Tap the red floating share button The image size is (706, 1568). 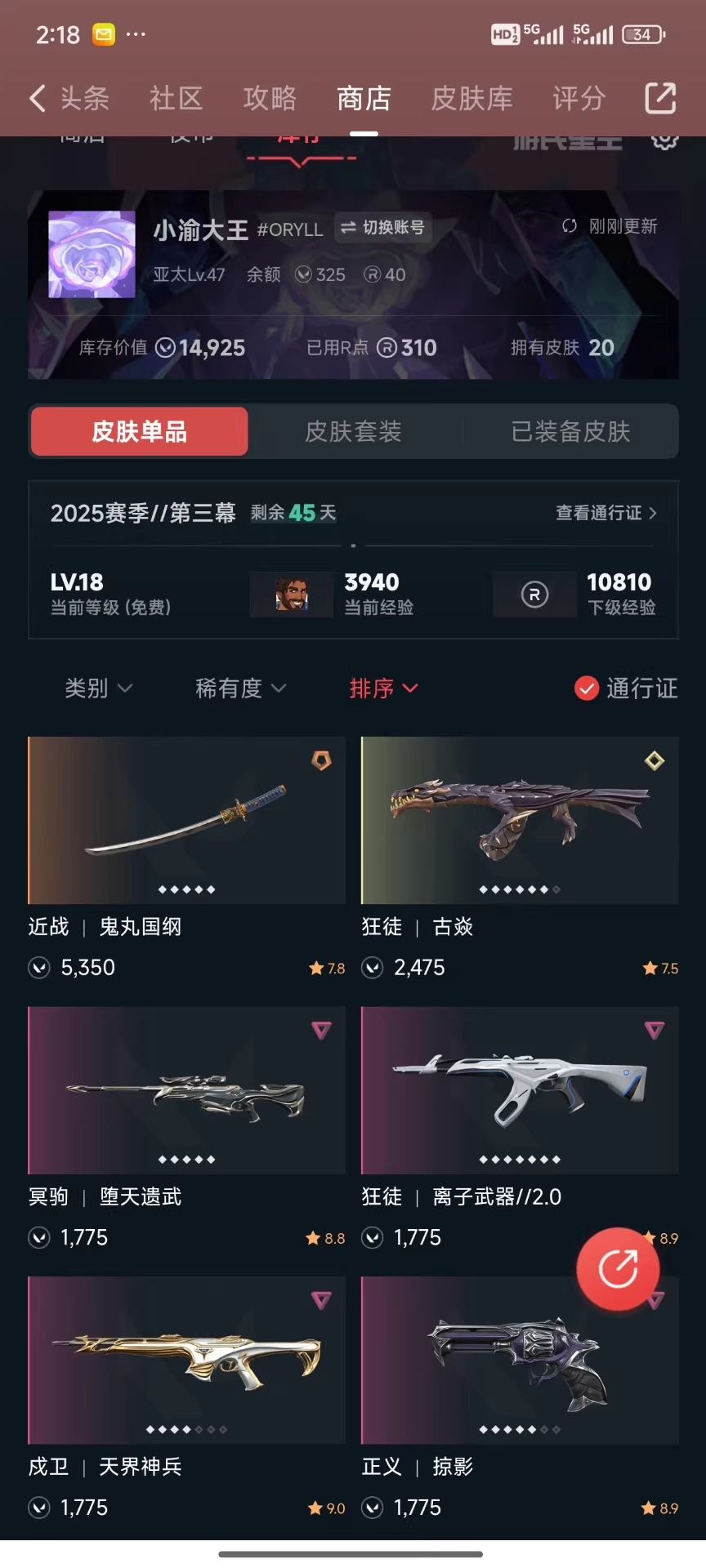coord(618,1269)
